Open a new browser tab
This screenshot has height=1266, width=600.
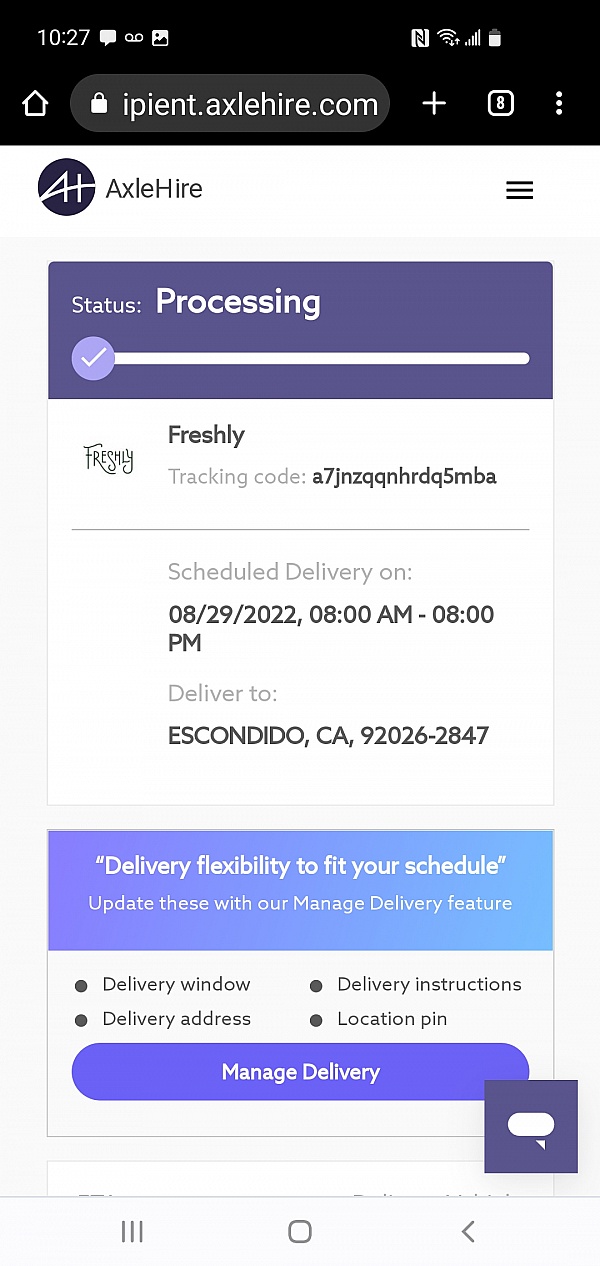coord(434,104)
